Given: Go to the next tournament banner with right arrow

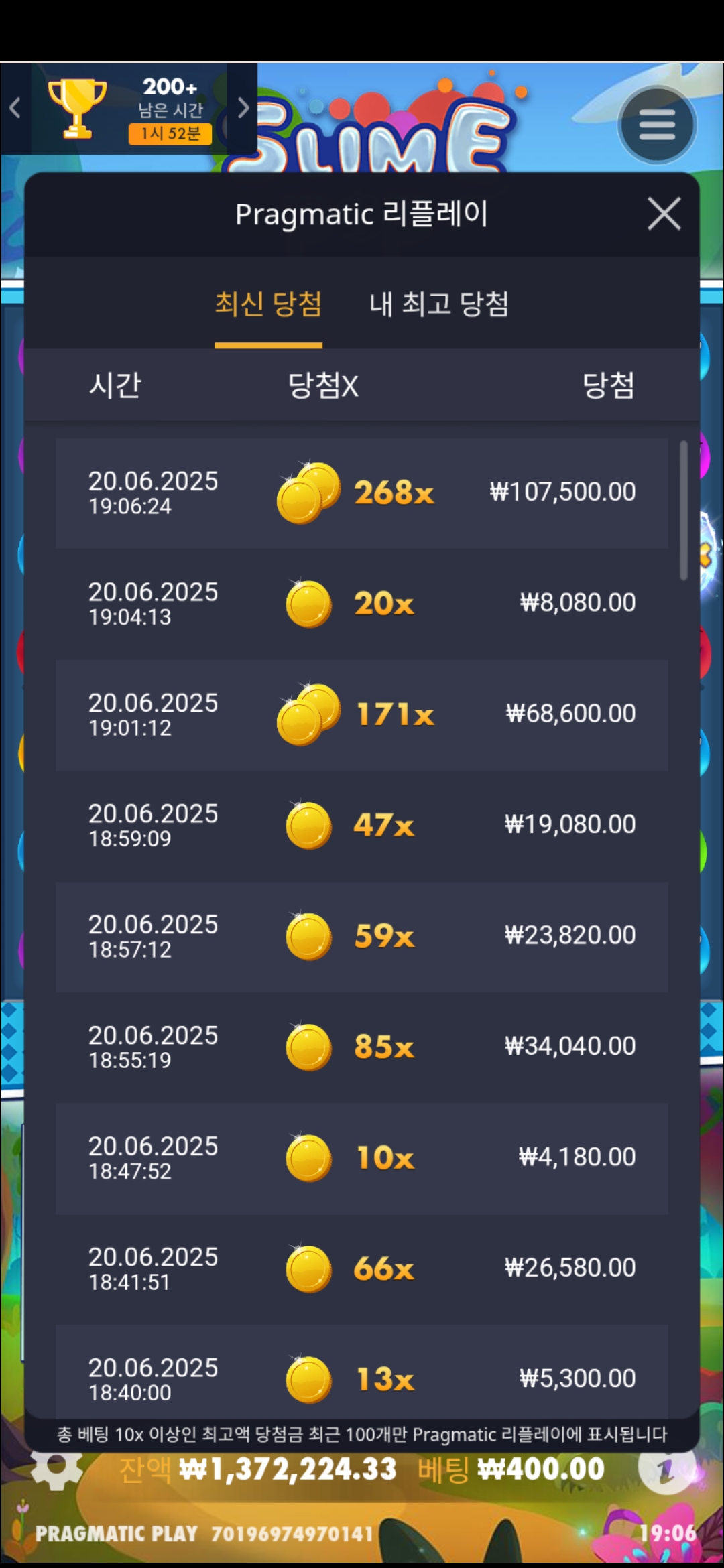Looking at the screenshot, I should pos(243,108).
